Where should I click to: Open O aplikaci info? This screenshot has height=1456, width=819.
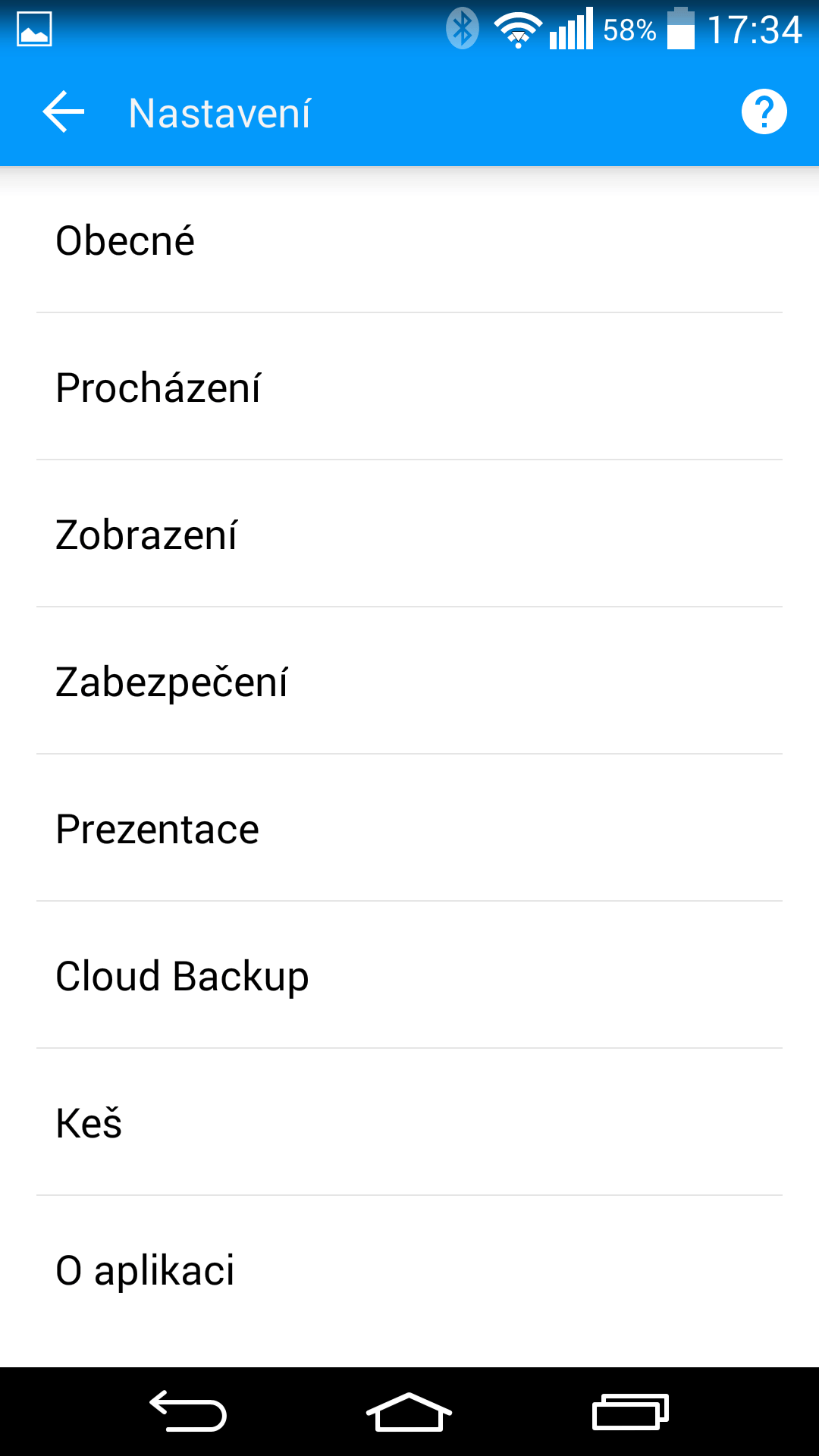coord(409,1269)
